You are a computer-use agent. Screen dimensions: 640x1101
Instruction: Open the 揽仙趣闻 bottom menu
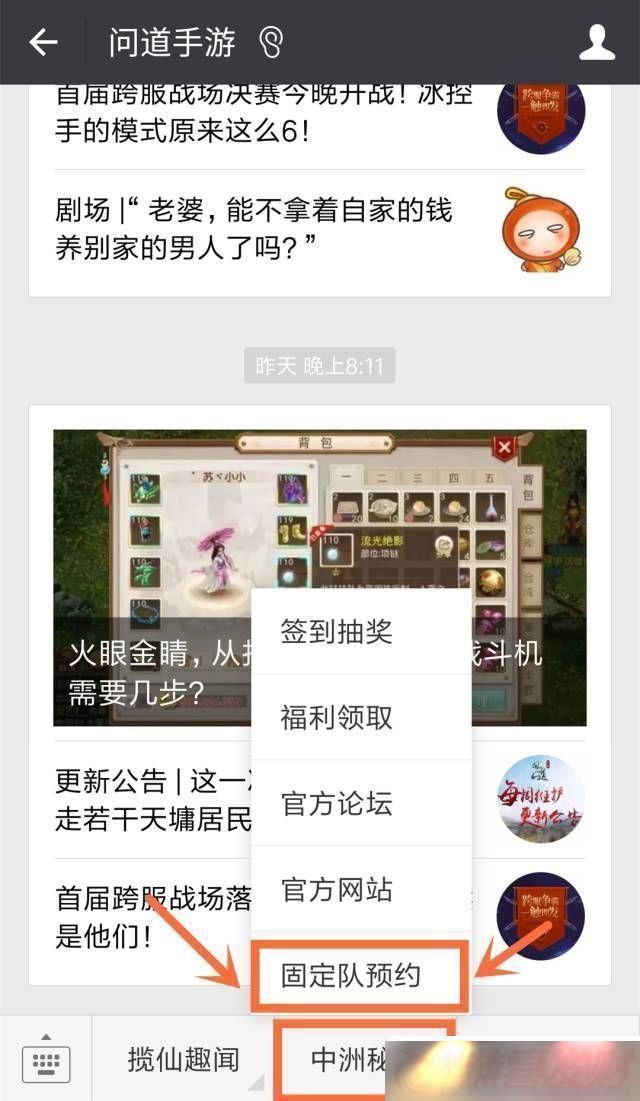tap(183, 1059)
